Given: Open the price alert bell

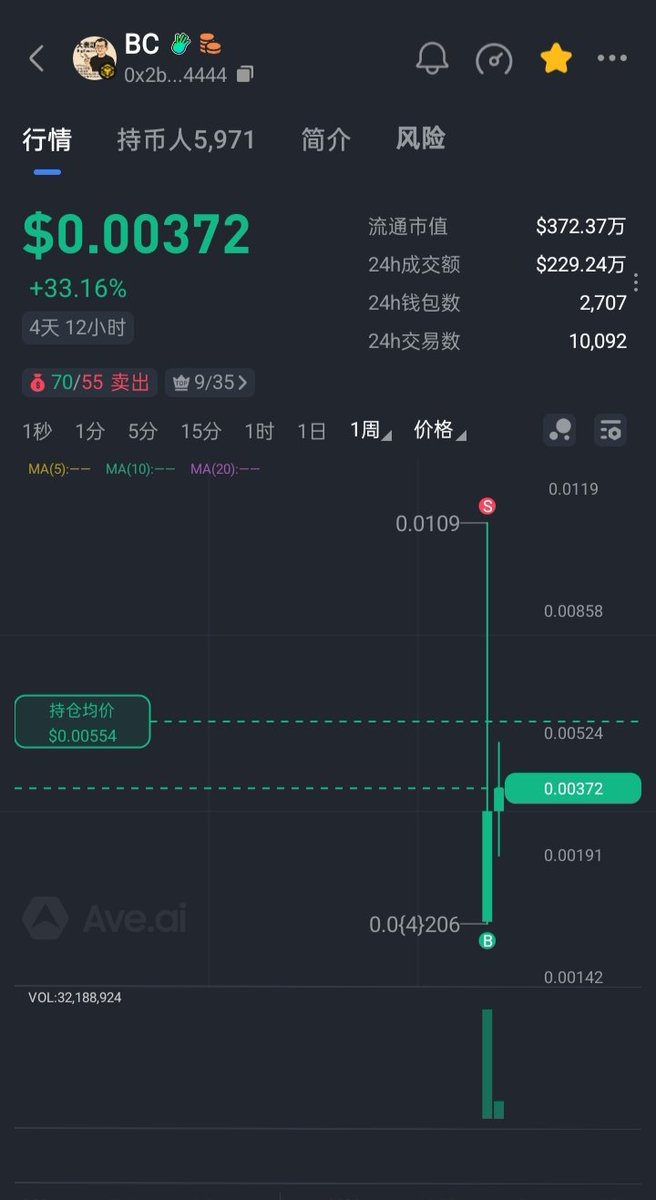Looking at the screenshot, I should [432, 58].
